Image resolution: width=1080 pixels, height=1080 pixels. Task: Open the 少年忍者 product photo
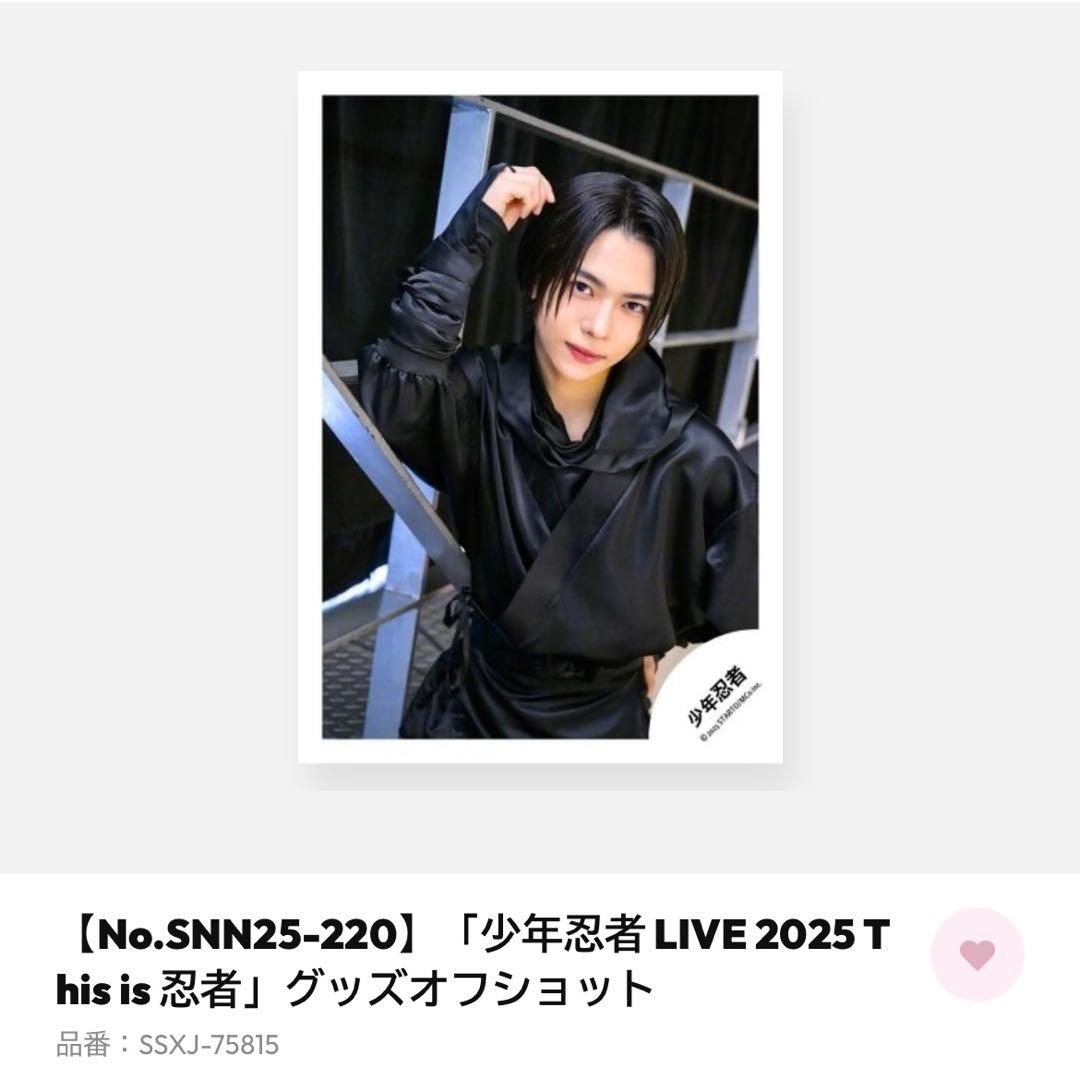[x=539, y=416]
